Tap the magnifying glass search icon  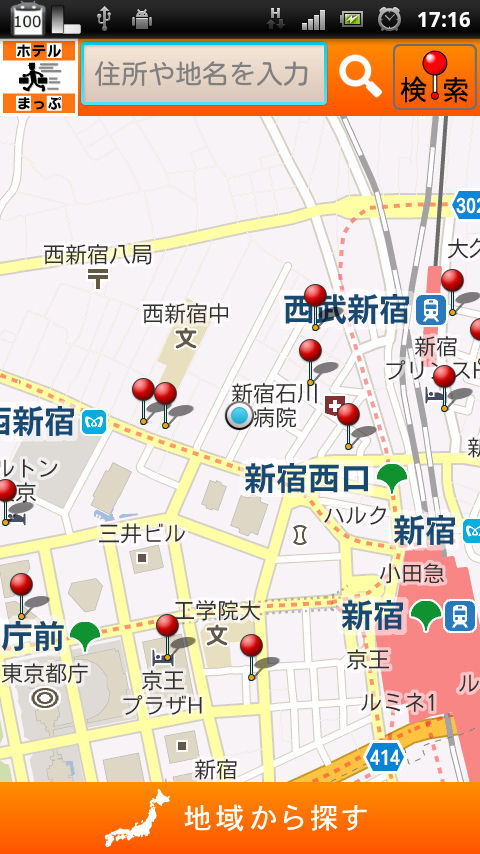click(x=360, y=77)
